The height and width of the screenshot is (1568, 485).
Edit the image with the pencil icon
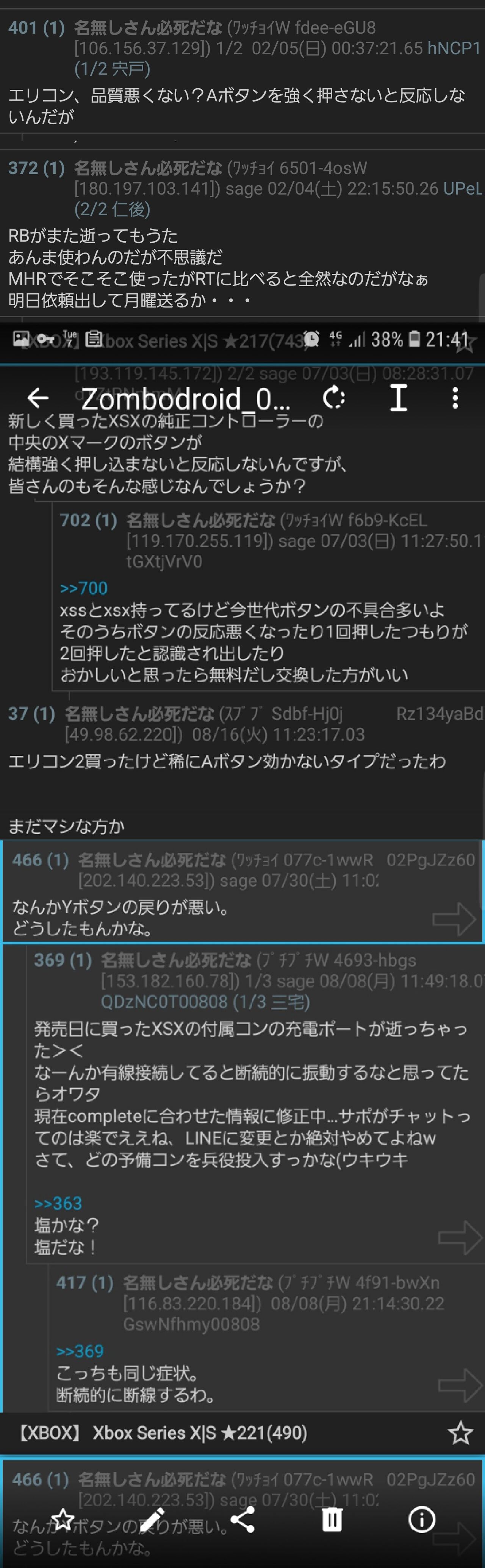[x=152, y=1520]
